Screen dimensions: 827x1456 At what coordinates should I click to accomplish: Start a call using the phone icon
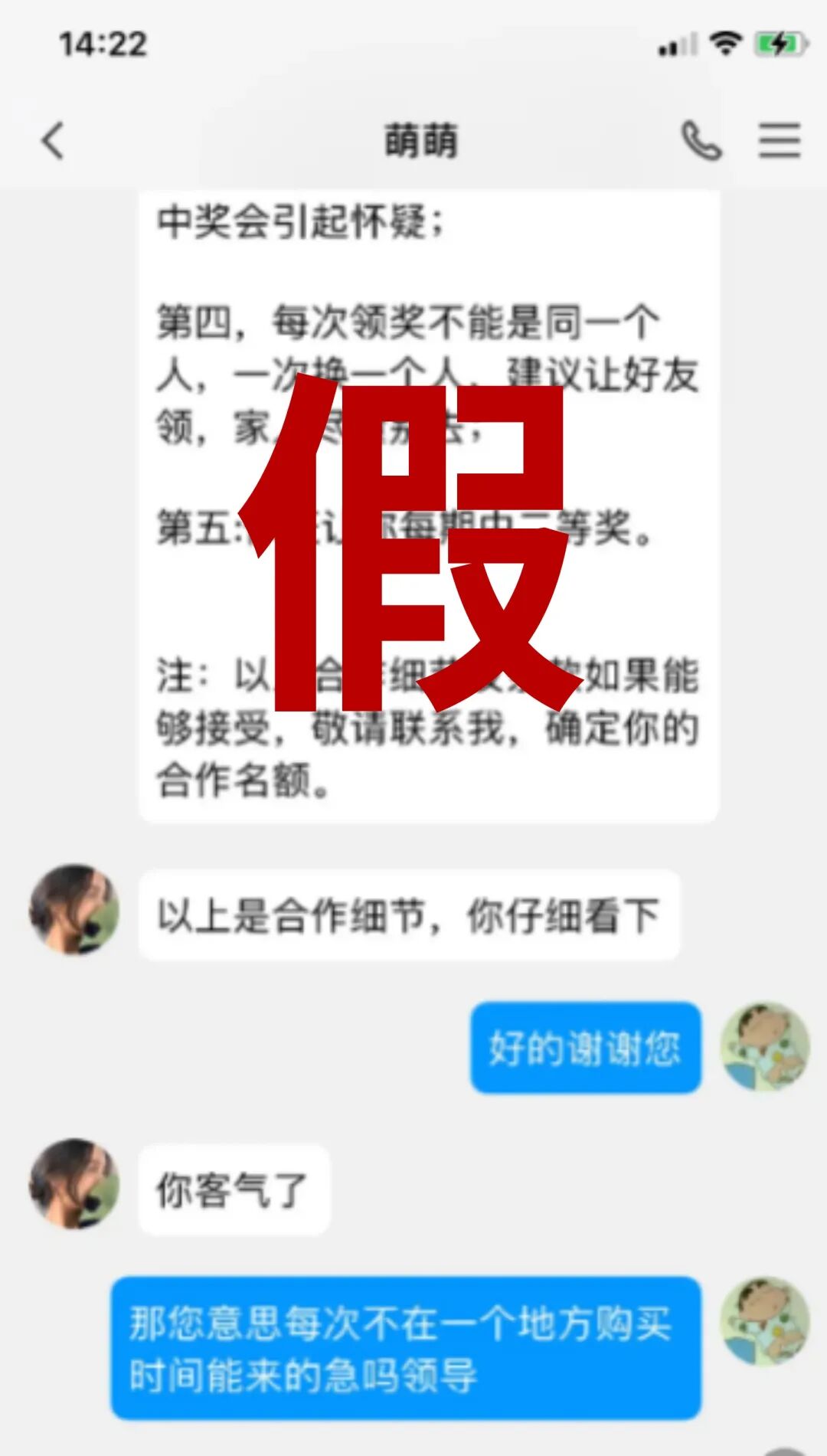(x=701, y=142)
